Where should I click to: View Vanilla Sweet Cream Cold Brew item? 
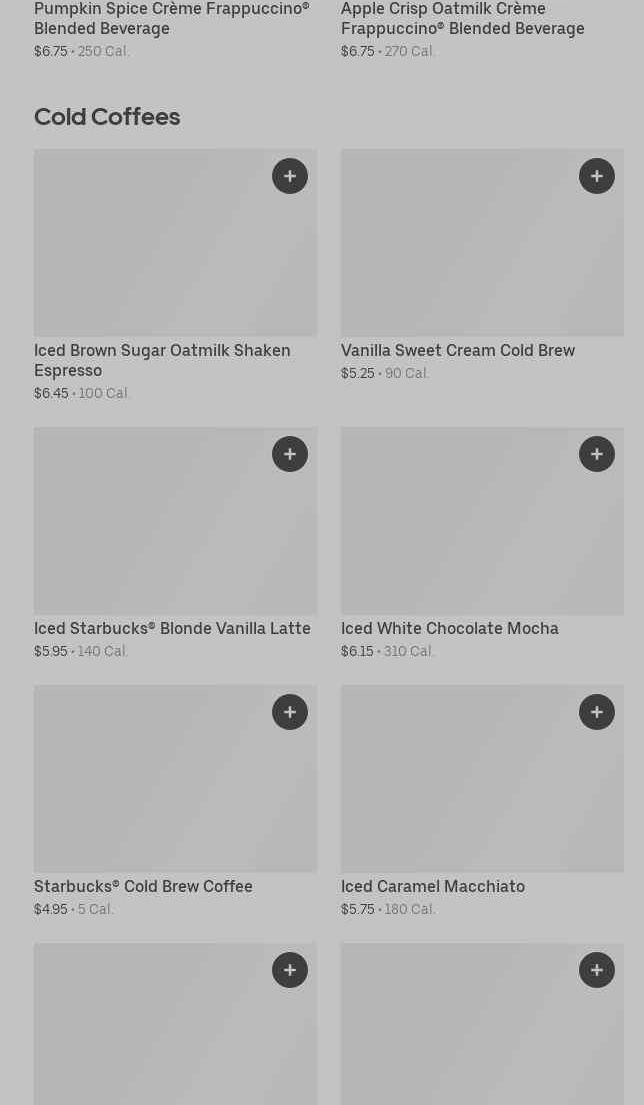[457, 351]
